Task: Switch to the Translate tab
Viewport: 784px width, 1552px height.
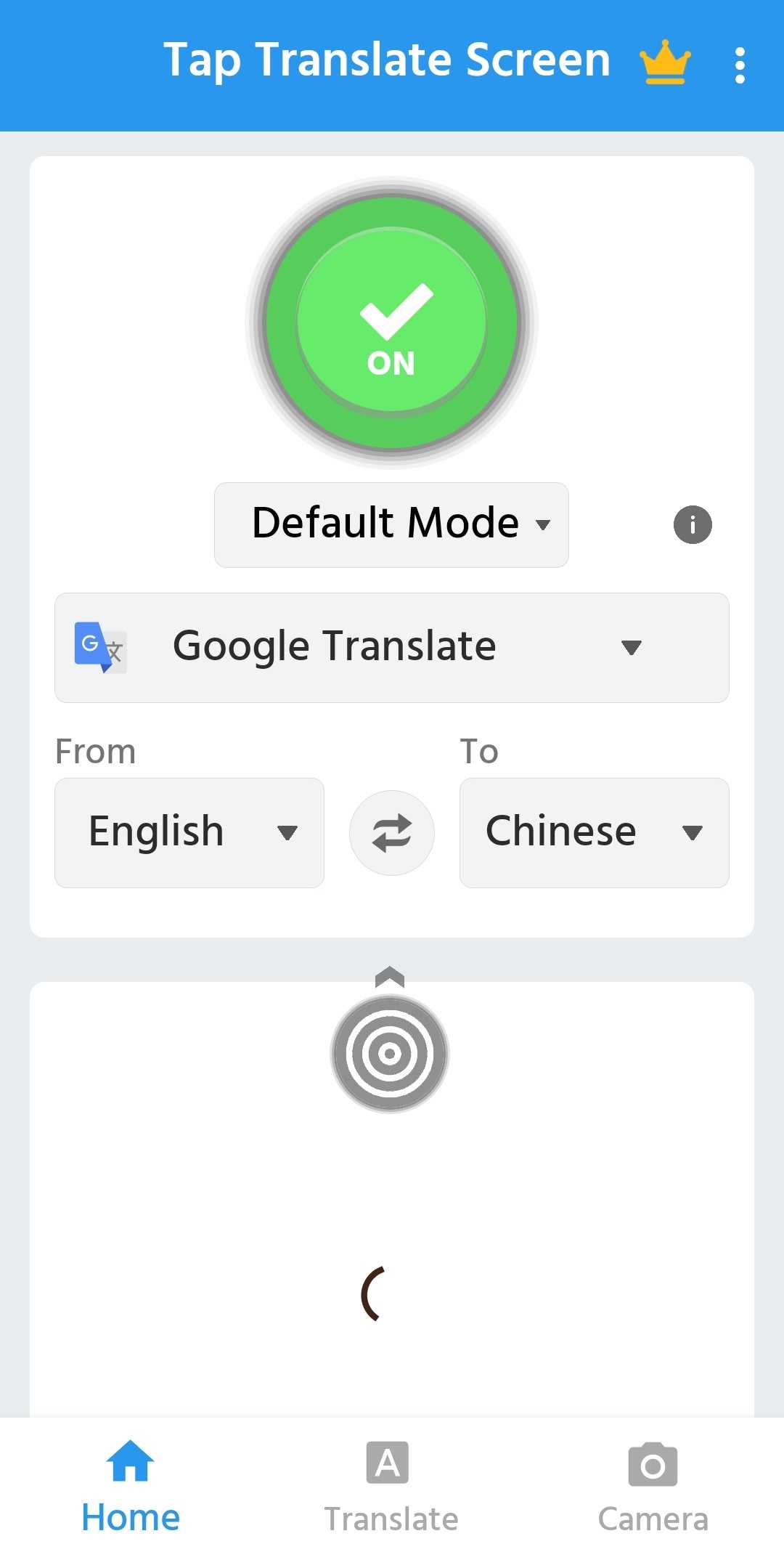Action: [391, 1487]
